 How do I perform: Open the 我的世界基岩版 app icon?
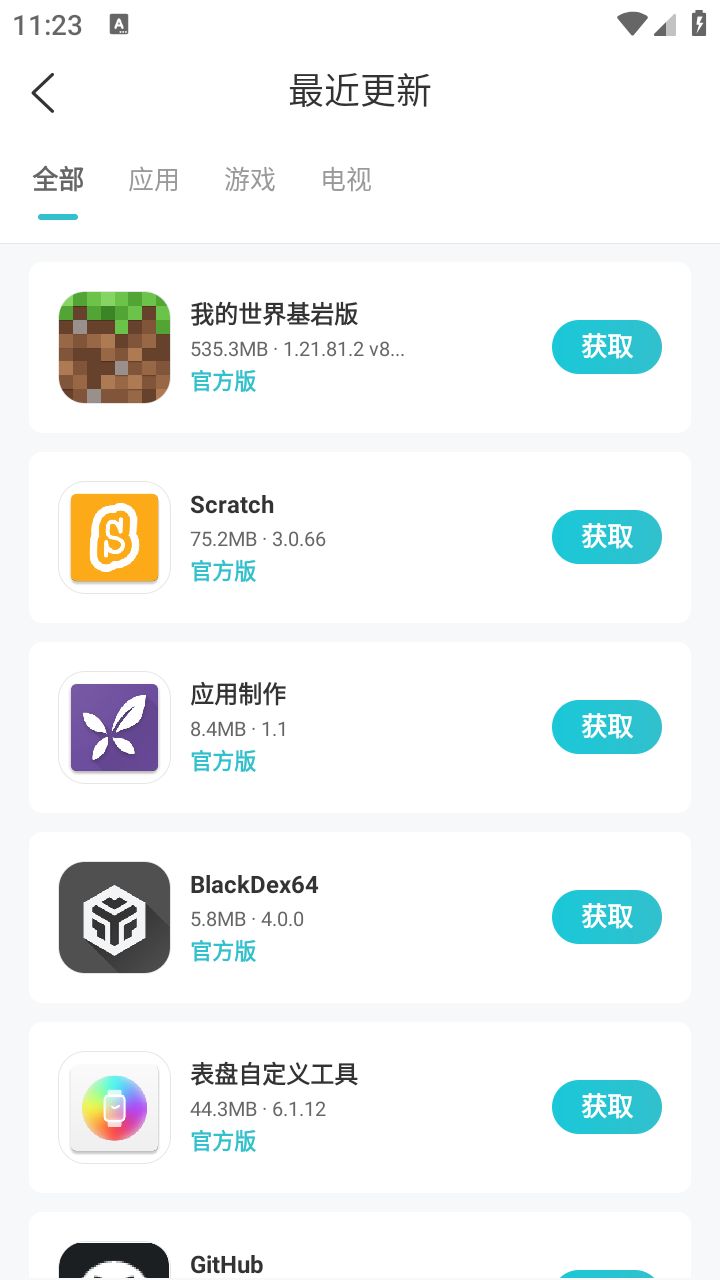[114, 347]
